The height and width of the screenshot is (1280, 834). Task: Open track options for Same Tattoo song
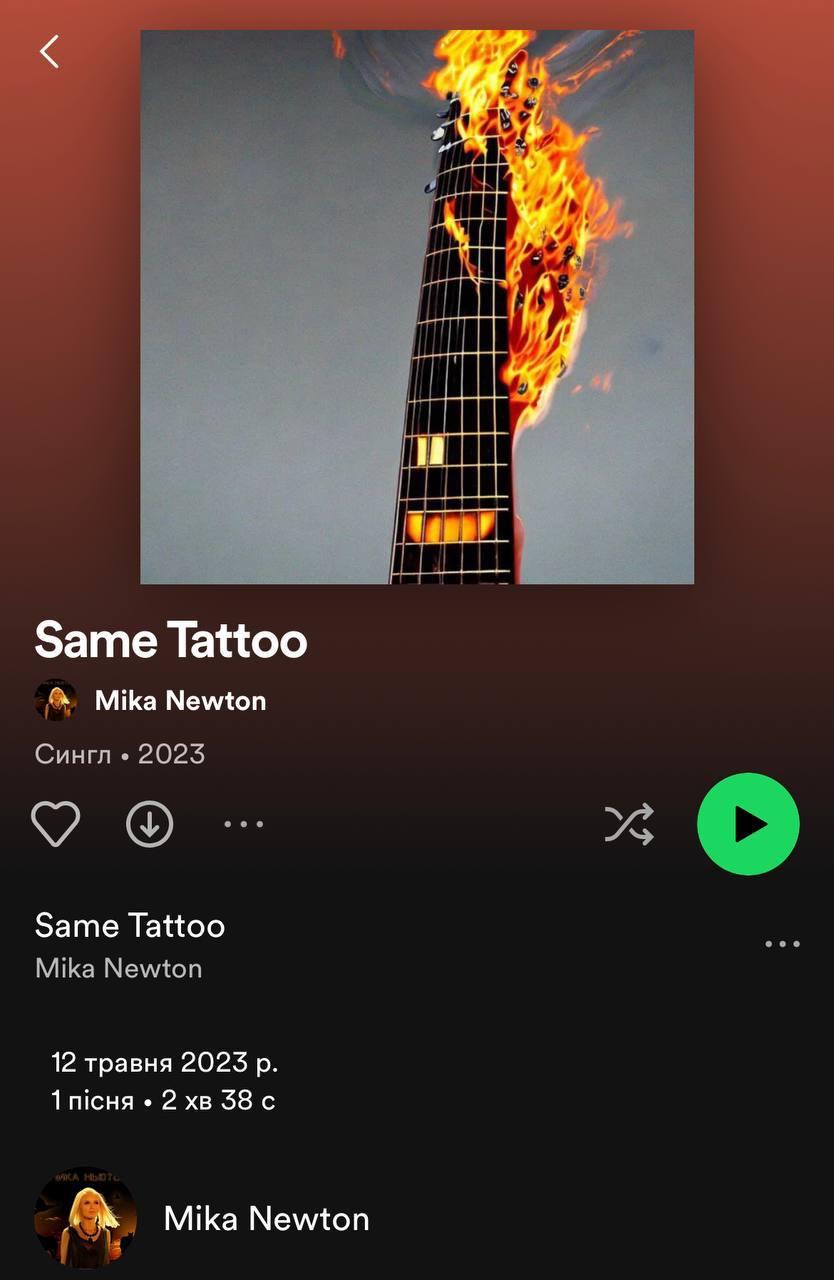click(782, 943)
